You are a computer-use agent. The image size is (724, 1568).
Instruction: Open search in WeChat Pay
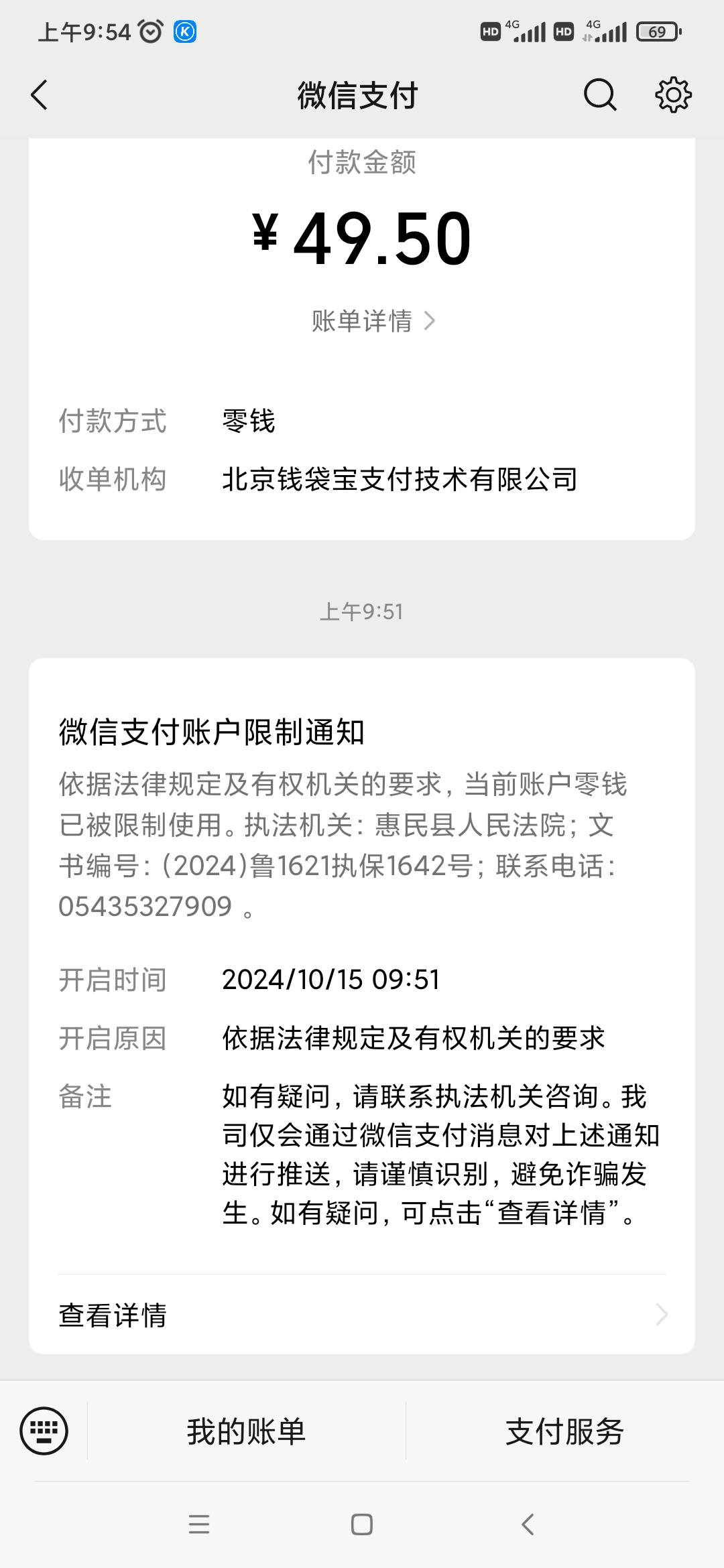[x=599, y=94]
